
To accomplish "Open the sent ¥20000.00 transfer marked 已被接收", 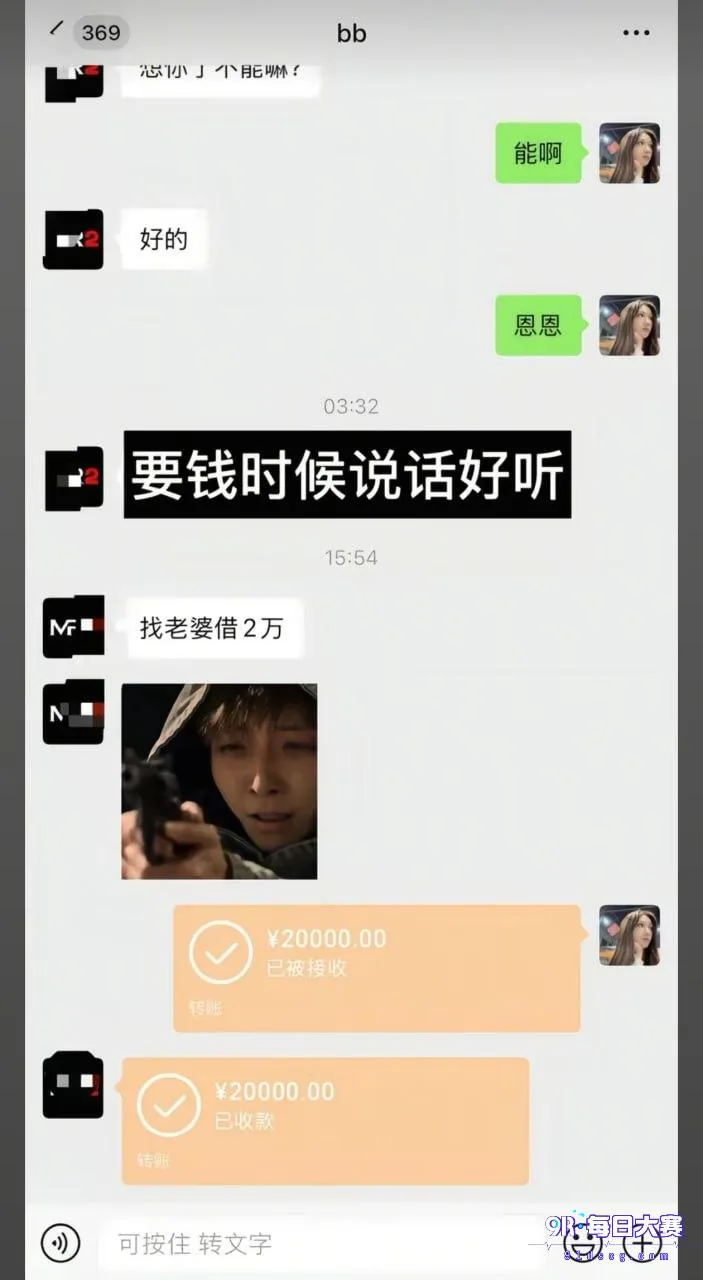I will coord(377,968).
